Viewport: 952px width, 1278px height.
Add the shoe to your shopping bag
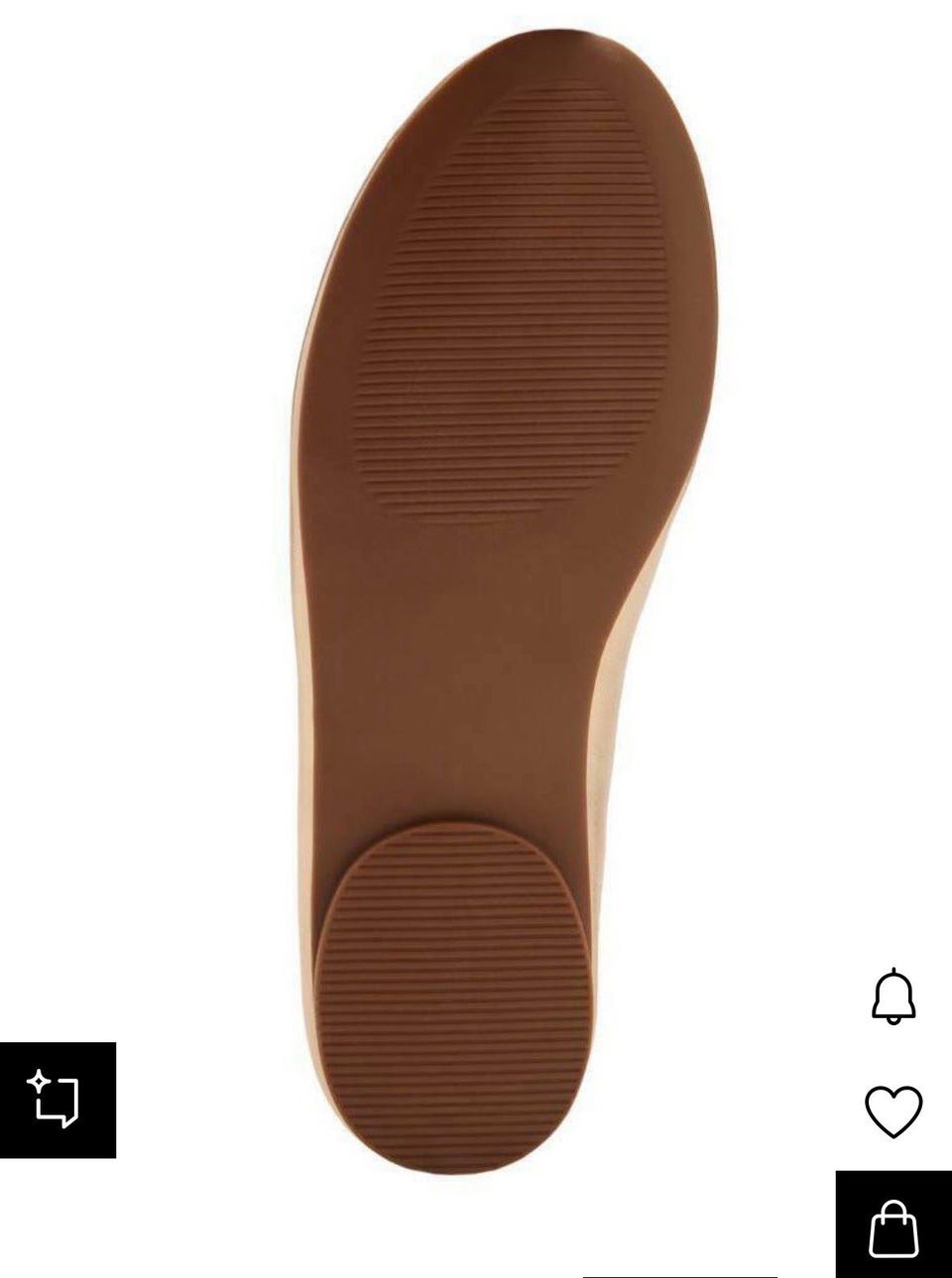pyautogui.click(x=893, y=1226)
